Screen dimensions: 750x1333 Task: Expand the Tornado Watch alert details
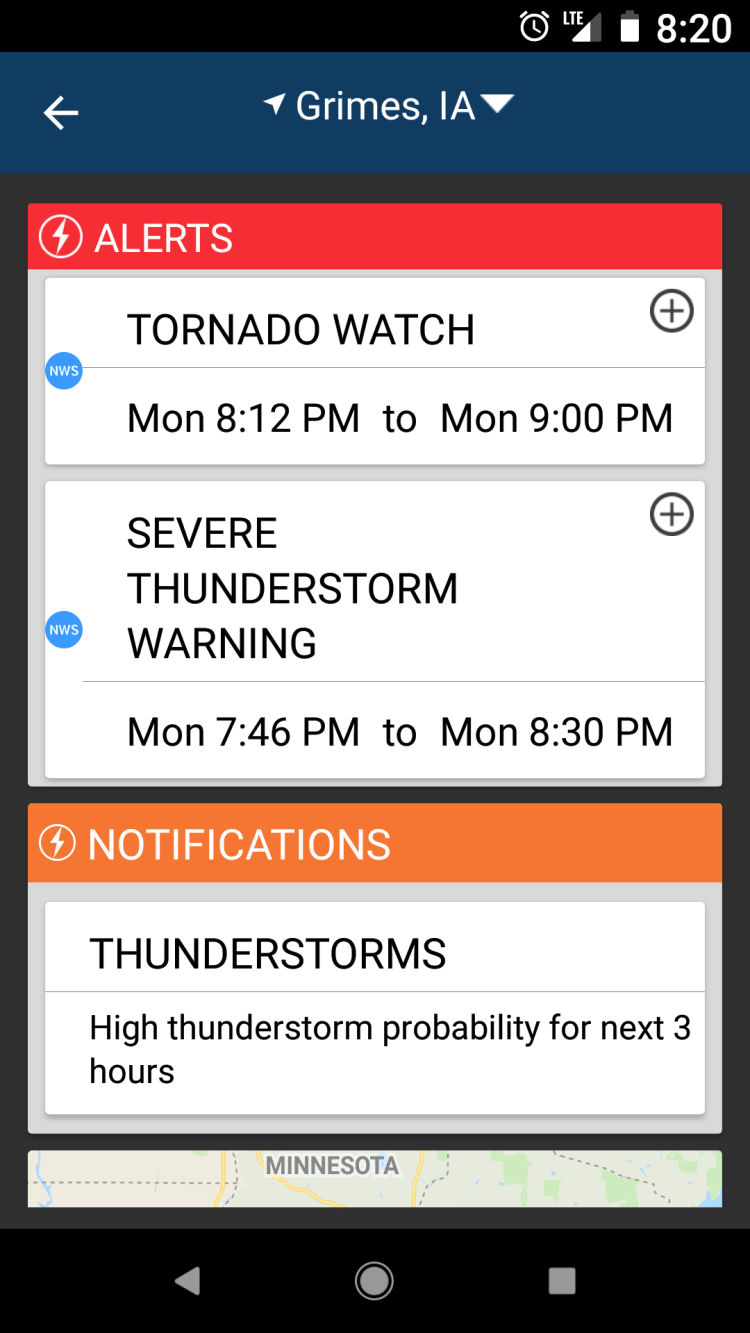point(671,312)
